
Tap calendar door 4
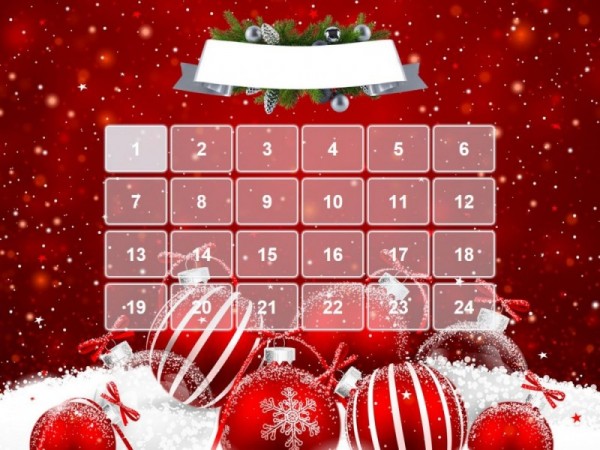333,149
